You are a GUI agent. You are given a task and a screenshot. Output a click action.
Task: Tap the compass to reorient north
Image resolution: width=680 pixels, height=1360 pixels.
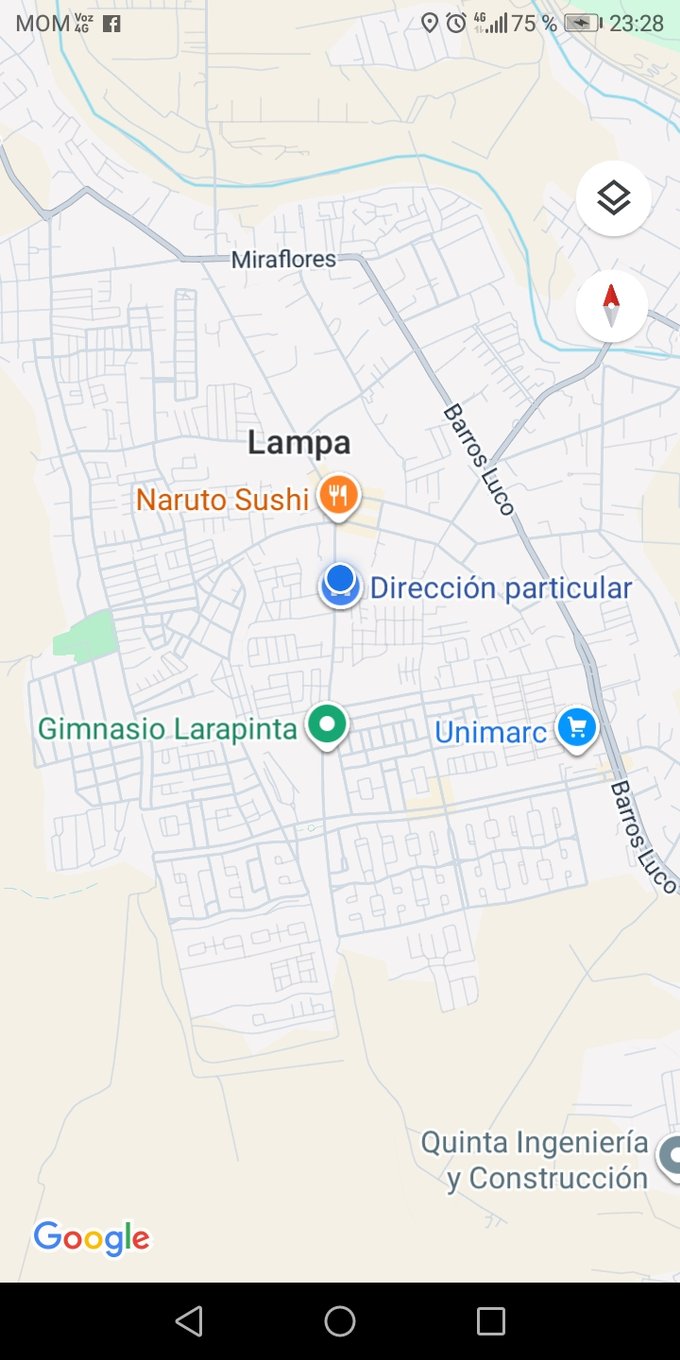tap(611, 306)
